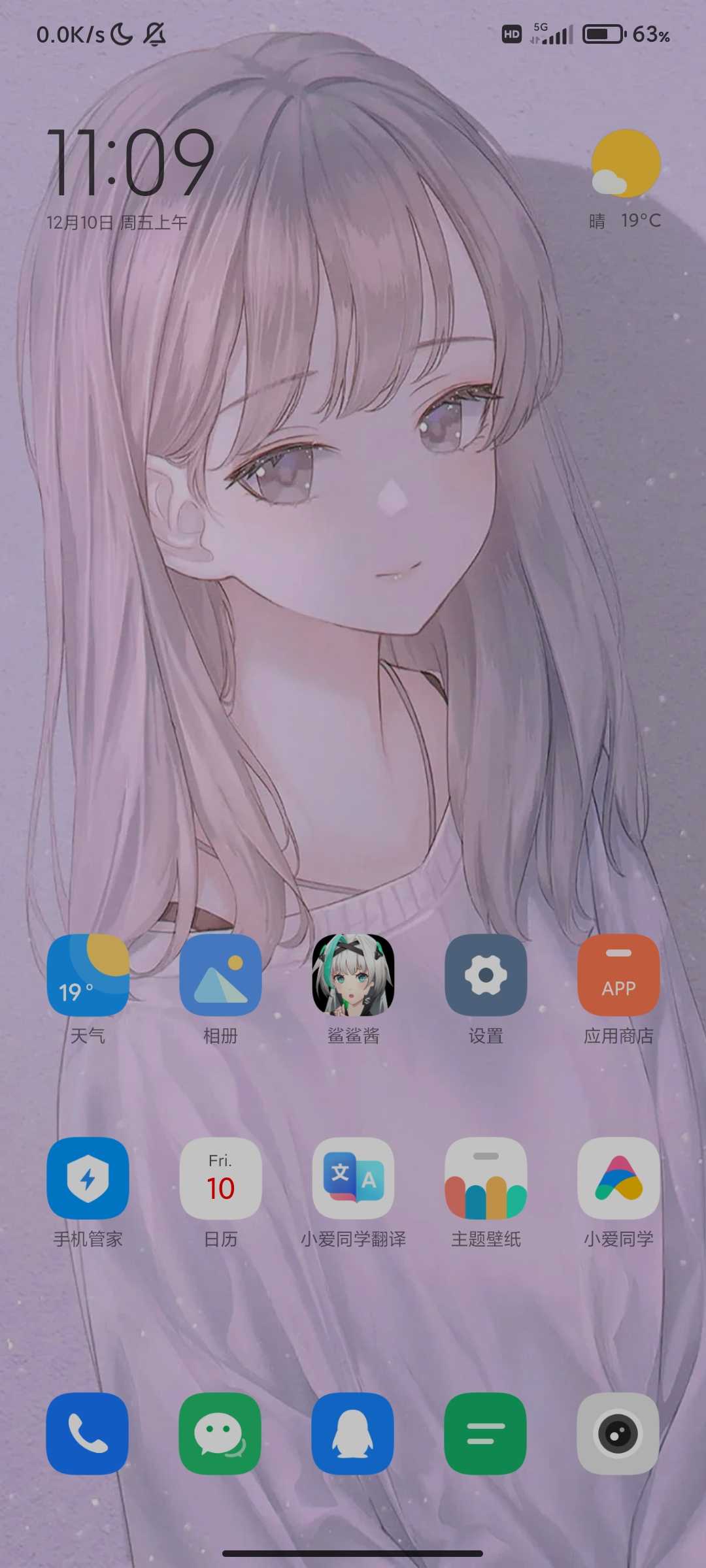Launch the camera from the dock

click(x=618, y=1433)
